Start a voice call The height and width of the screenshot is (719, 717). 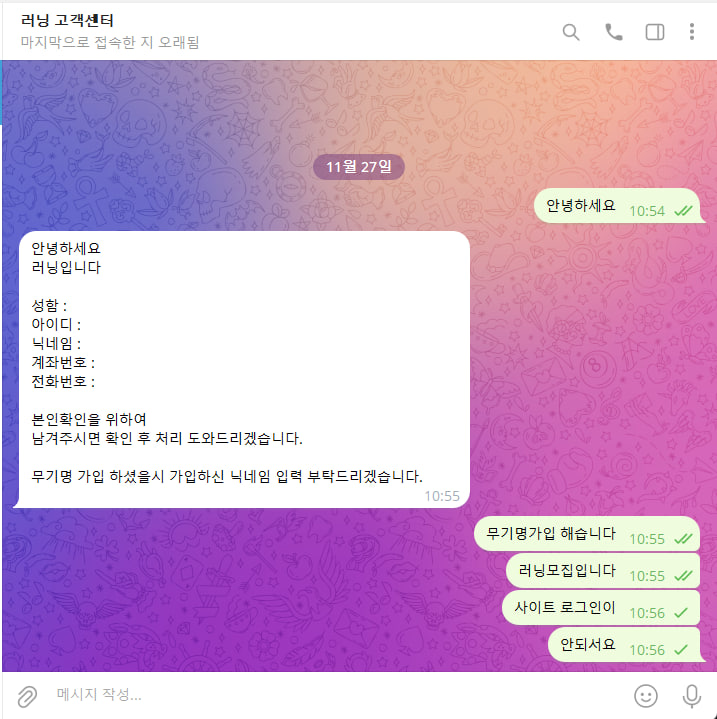click(x=613, y=32)
